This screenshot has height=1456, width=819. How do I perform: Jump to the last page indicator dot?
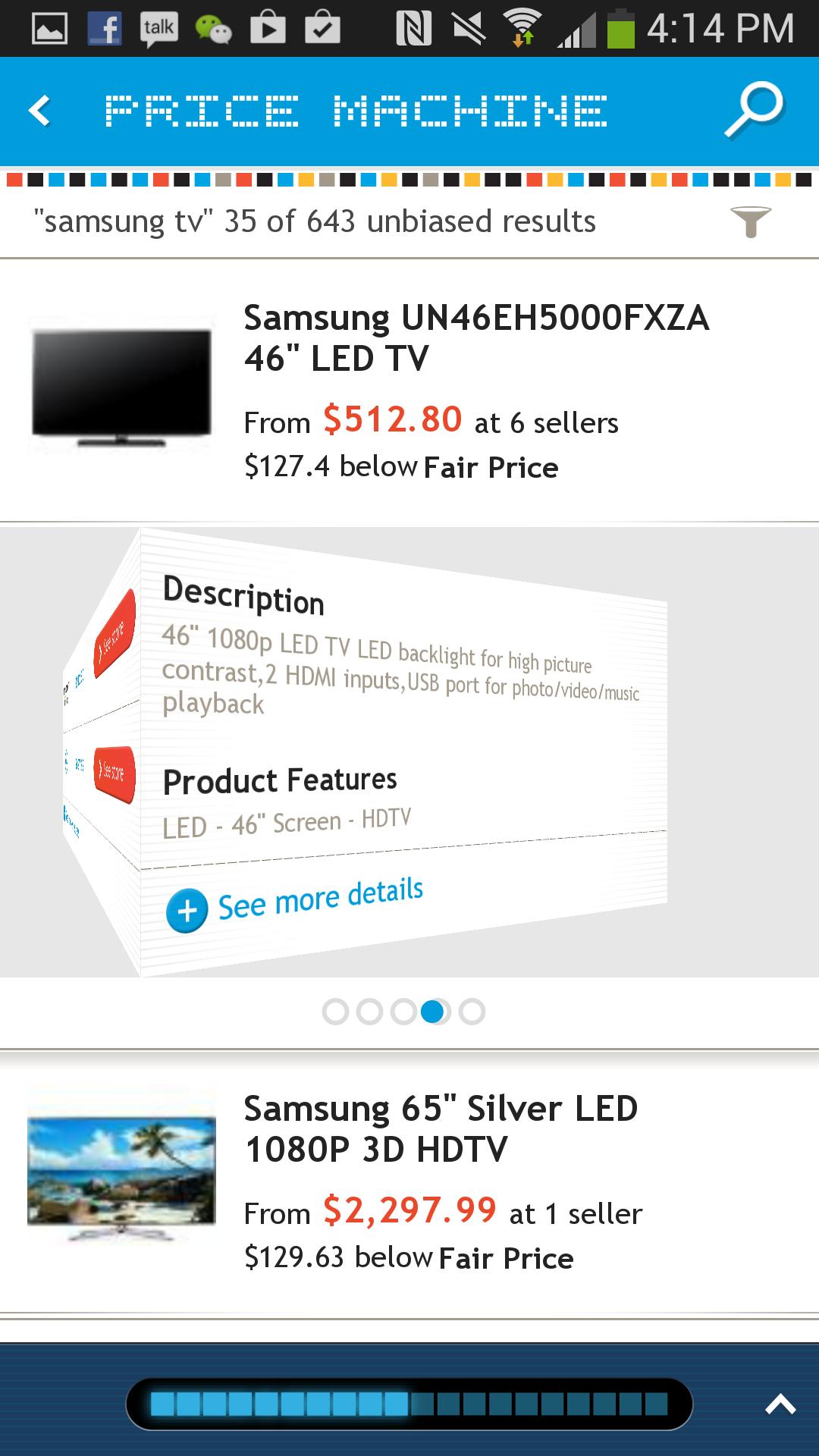(472, 1012)
